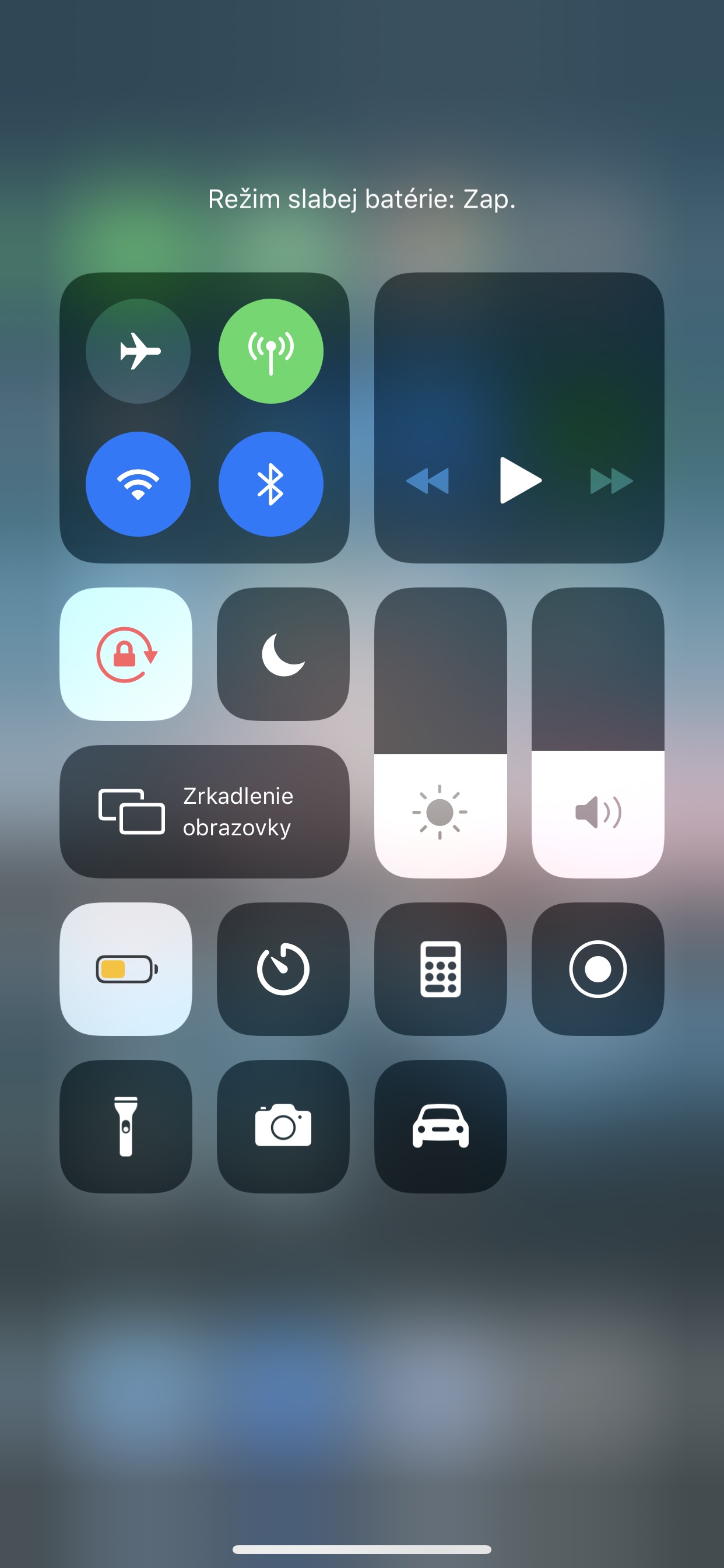Skip to next track

[611, 481]
